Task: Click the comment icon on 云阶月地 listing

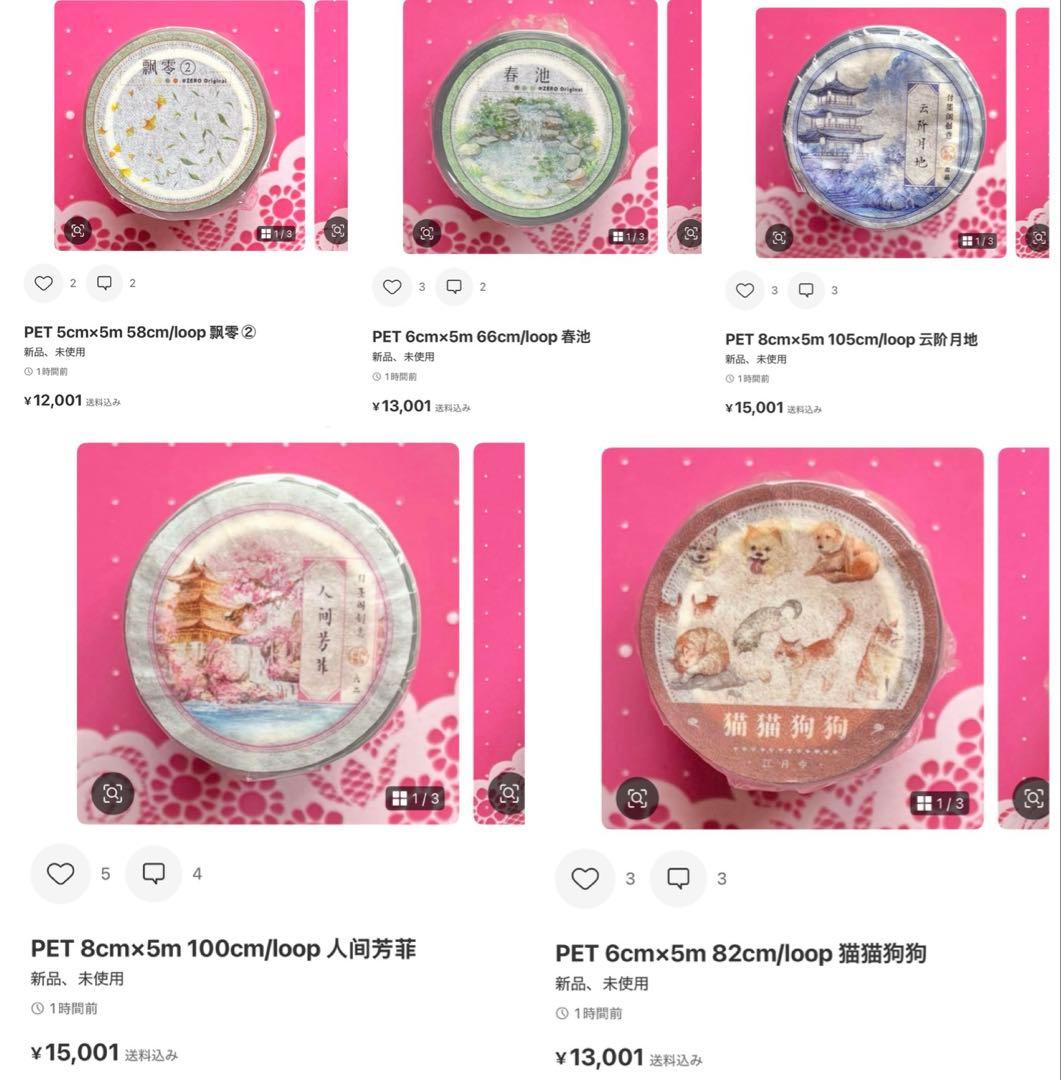Action: point(806,290)
